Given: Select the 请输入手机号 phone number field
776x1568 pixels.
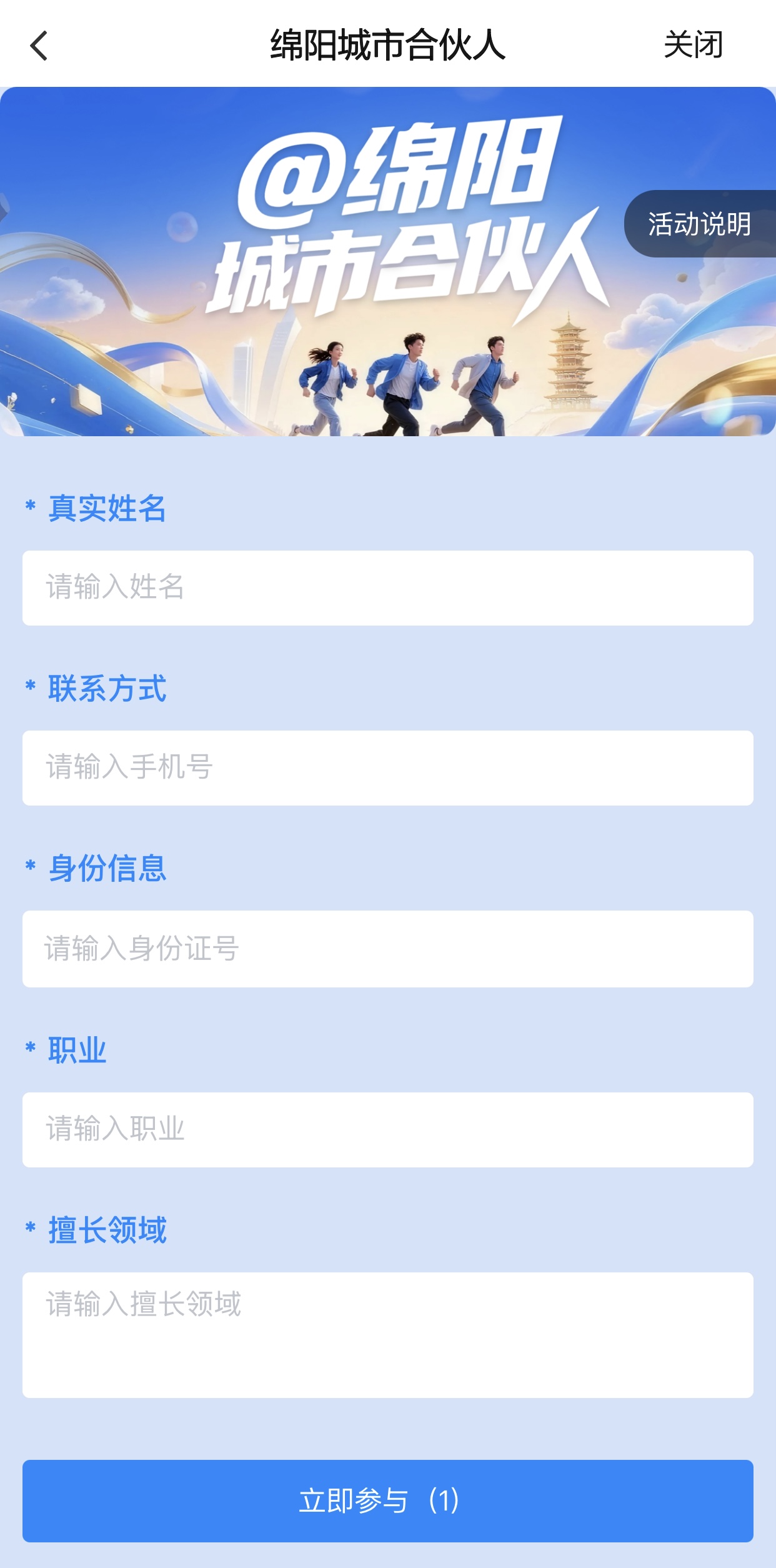Looking at the screenshot, I should [x=387, y=767].
